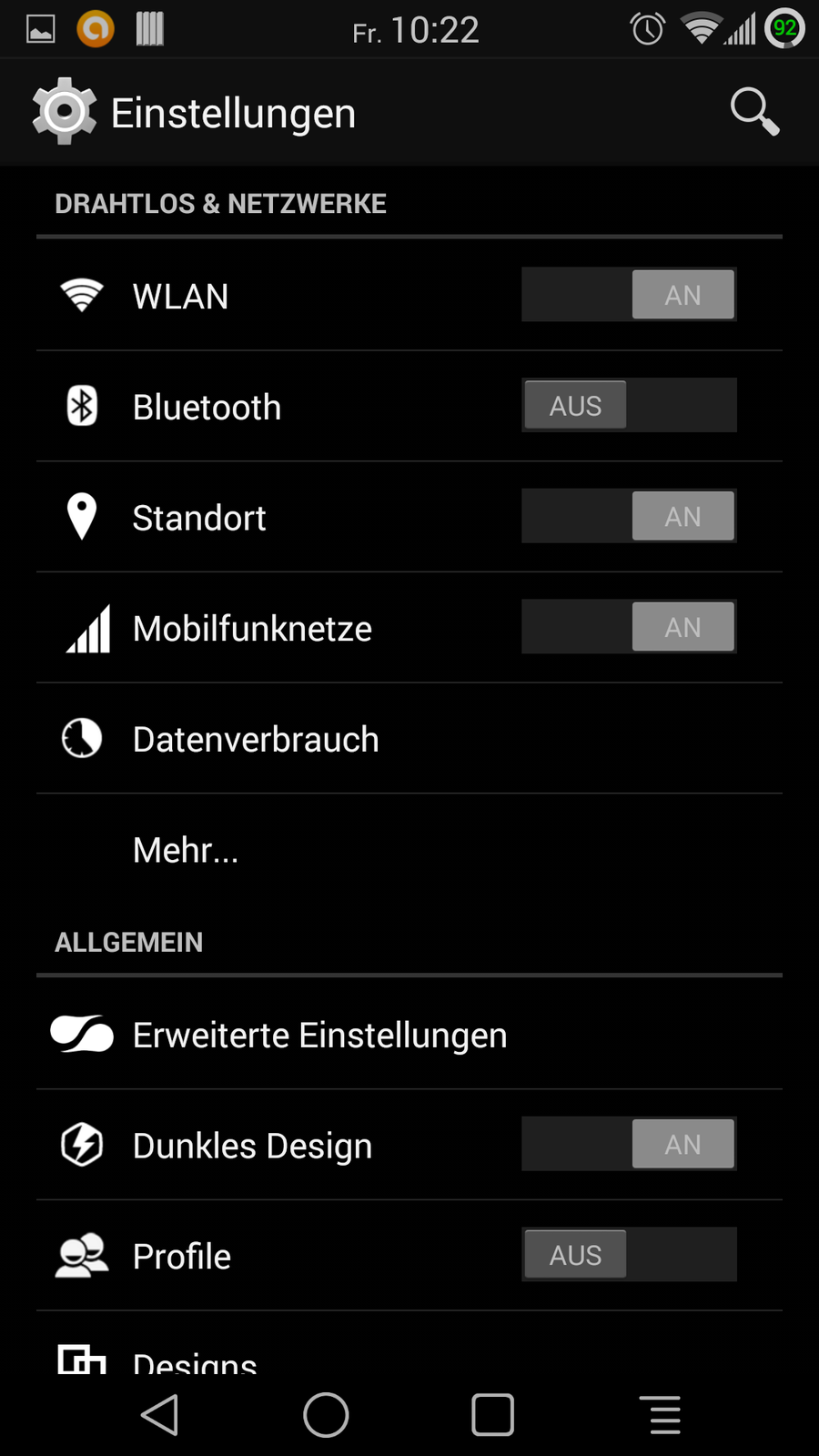819x1456 pixels.
Task: Enable the Bluetooth toggle
Action: (629, 406)
